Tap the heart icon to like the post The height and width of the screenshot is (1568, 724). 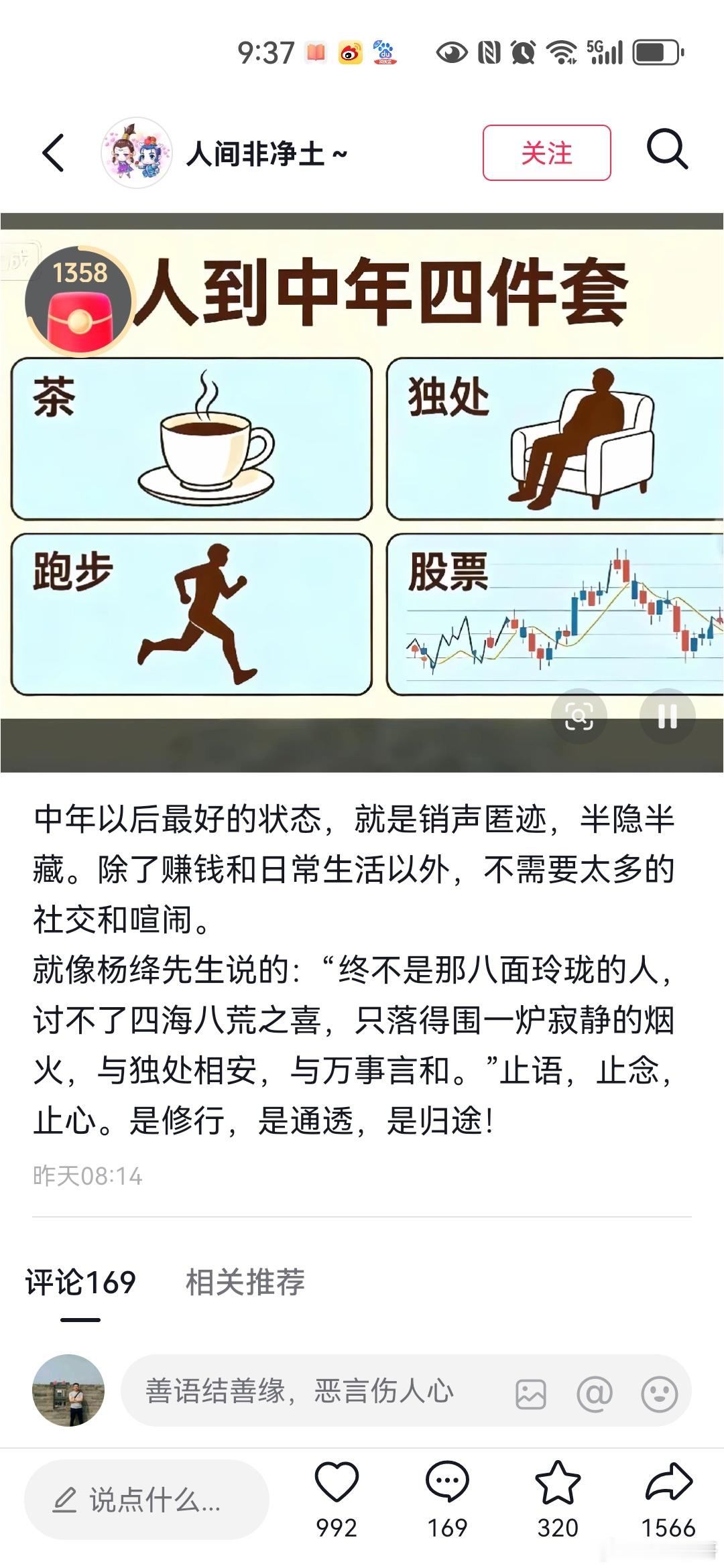337,1483
